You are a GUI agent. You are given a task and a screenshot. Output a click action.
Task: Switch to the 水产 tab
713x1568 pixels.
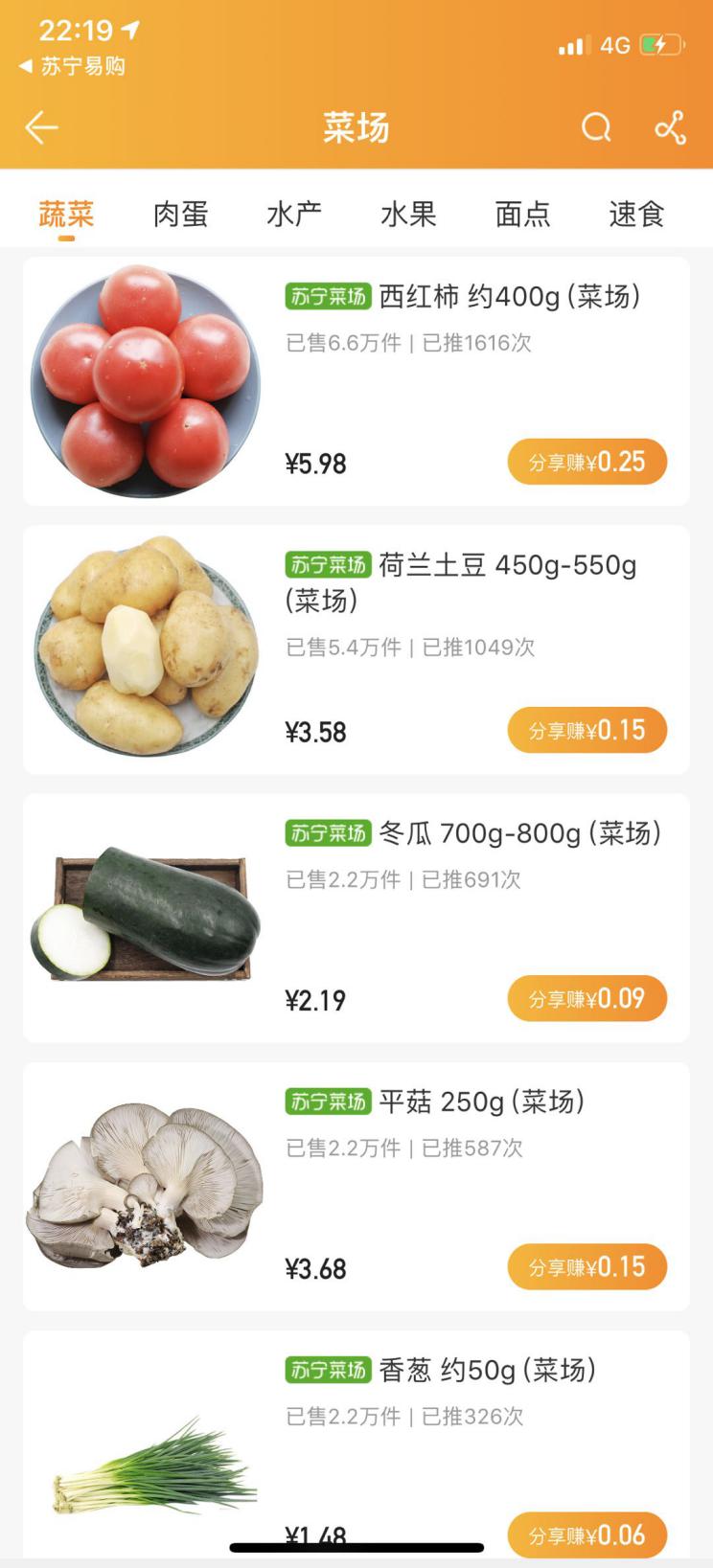click(x=294, y=214)
